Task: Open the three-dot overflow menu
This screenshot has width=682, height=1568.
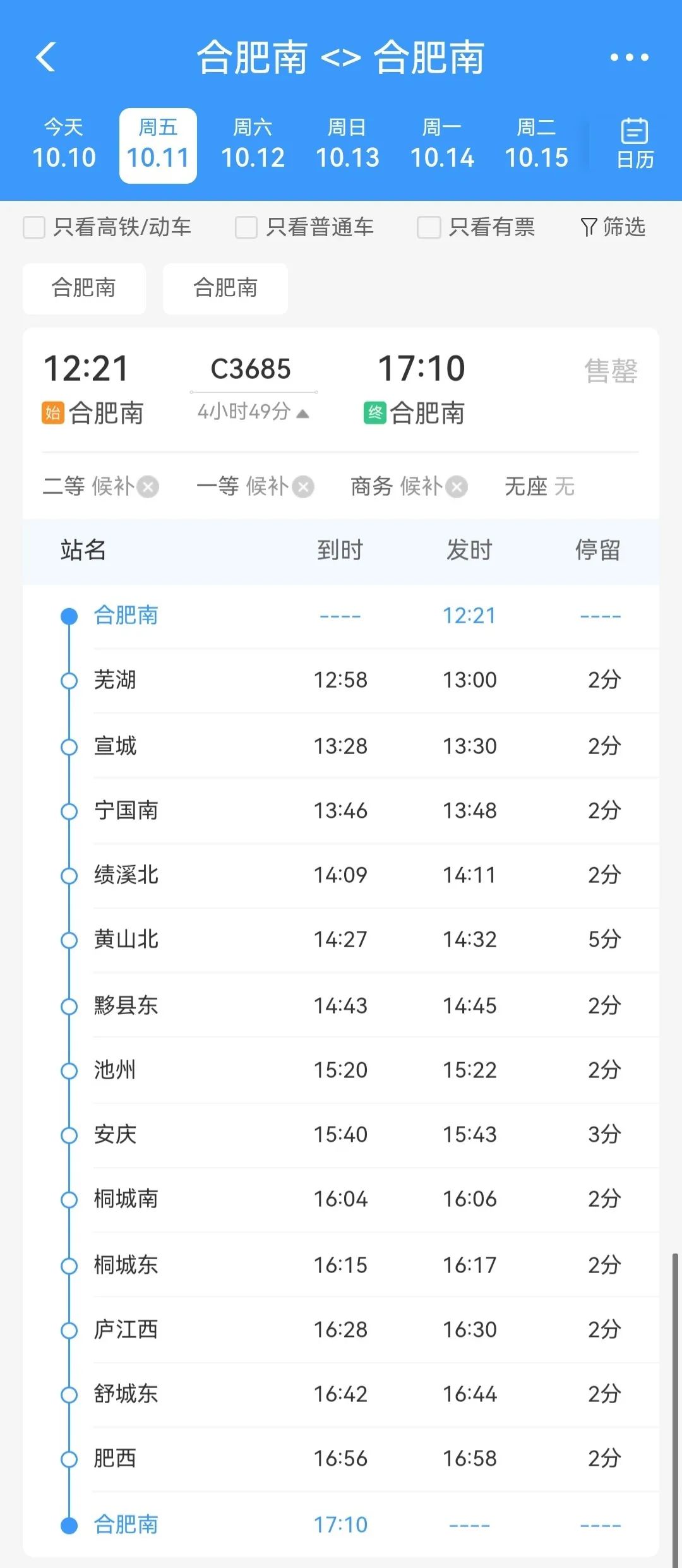Action: point(629,57)
